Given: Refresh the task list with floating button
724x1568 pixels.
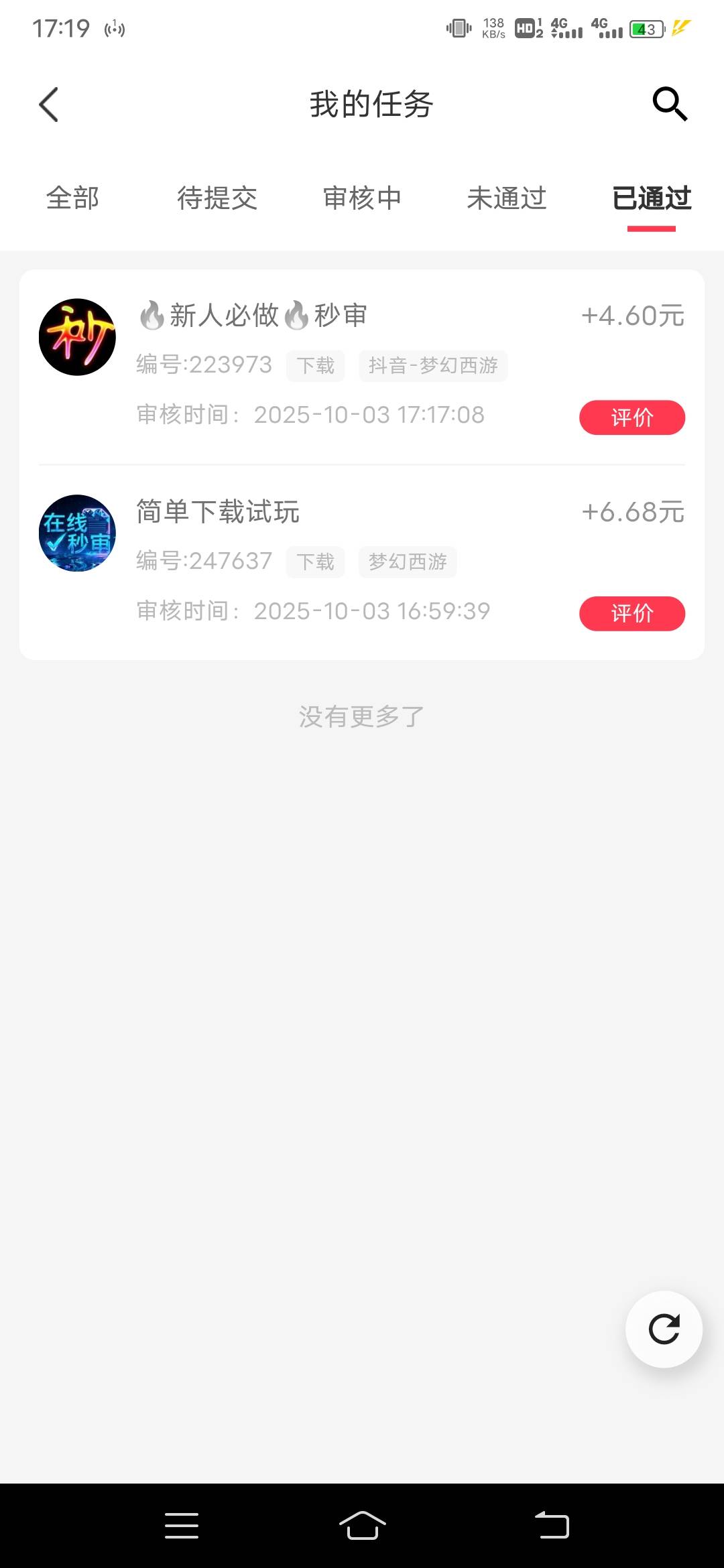Looking at the screenshot, I should point(664,1329).
